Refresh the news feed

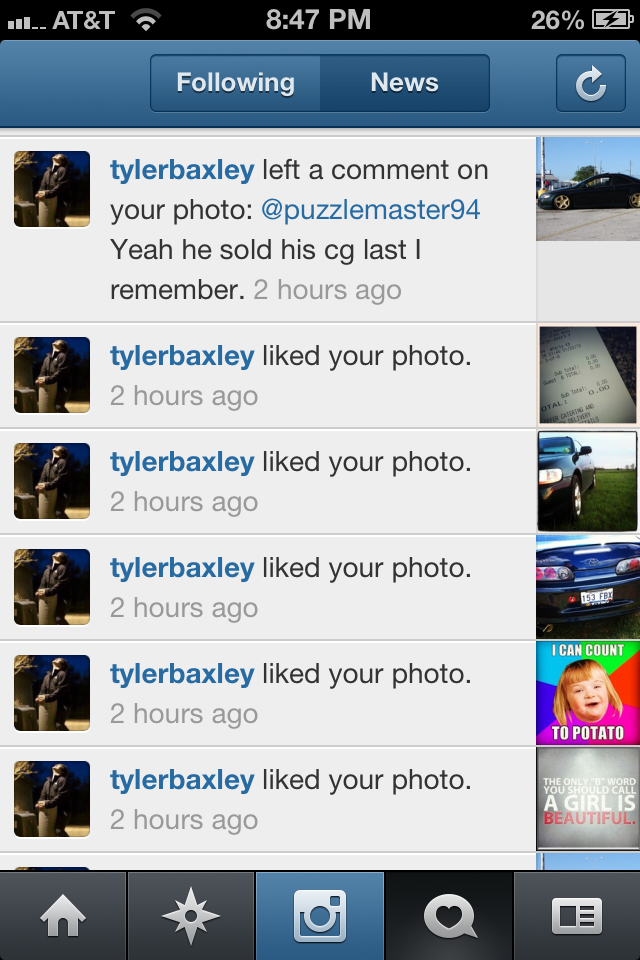point(590,84)
